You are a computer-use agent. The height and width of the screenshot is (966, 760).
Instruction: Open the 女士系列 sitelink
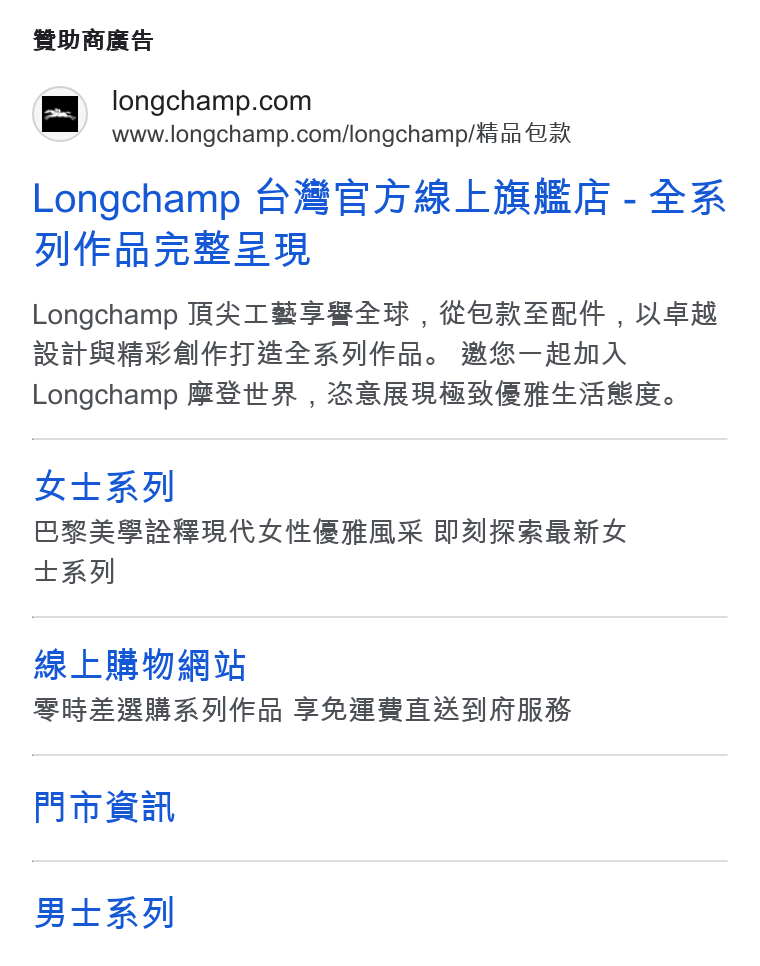(104, 487)
